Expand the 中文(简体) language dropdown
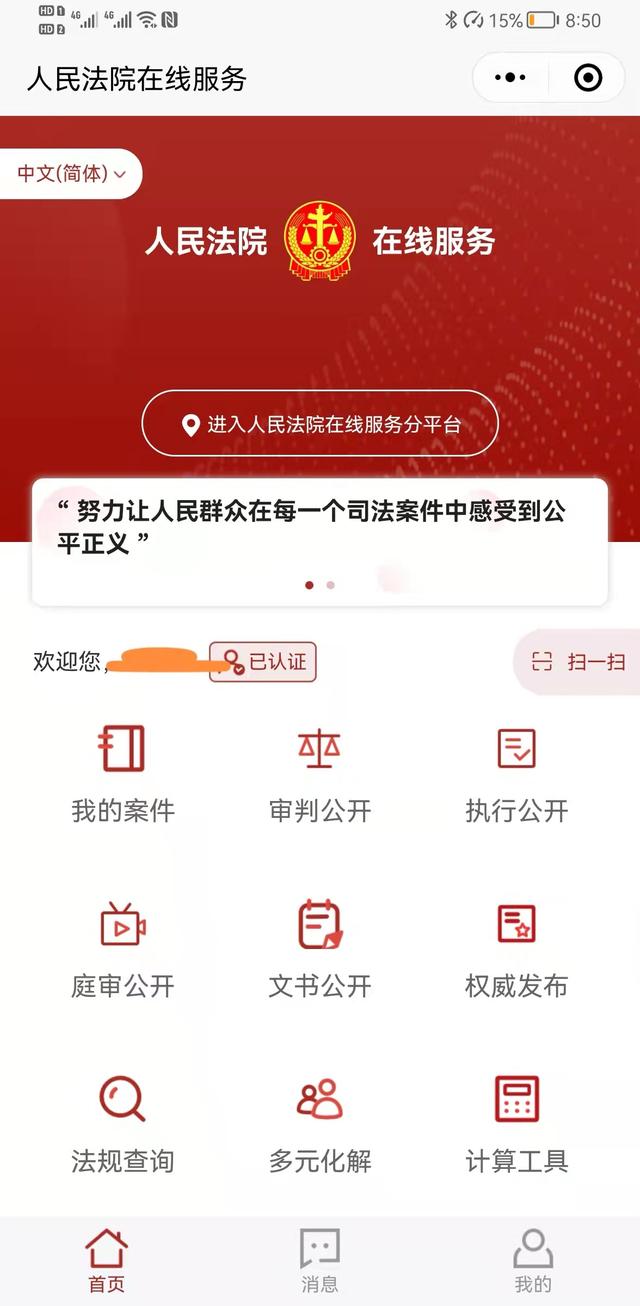640x1306 pixels. coord(71,174)
